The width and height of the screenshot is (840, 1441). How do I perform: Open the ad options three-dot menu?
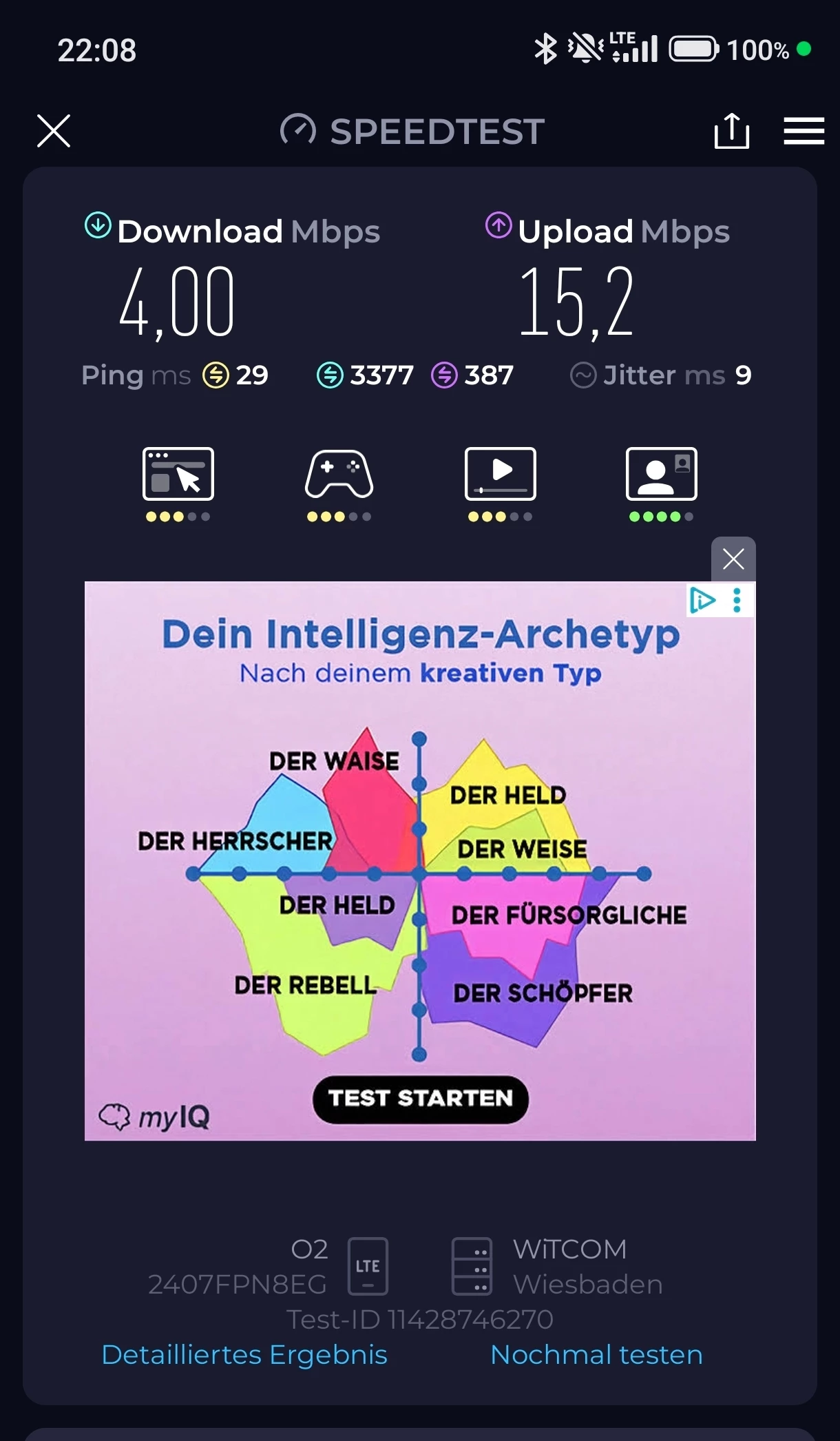737,601
